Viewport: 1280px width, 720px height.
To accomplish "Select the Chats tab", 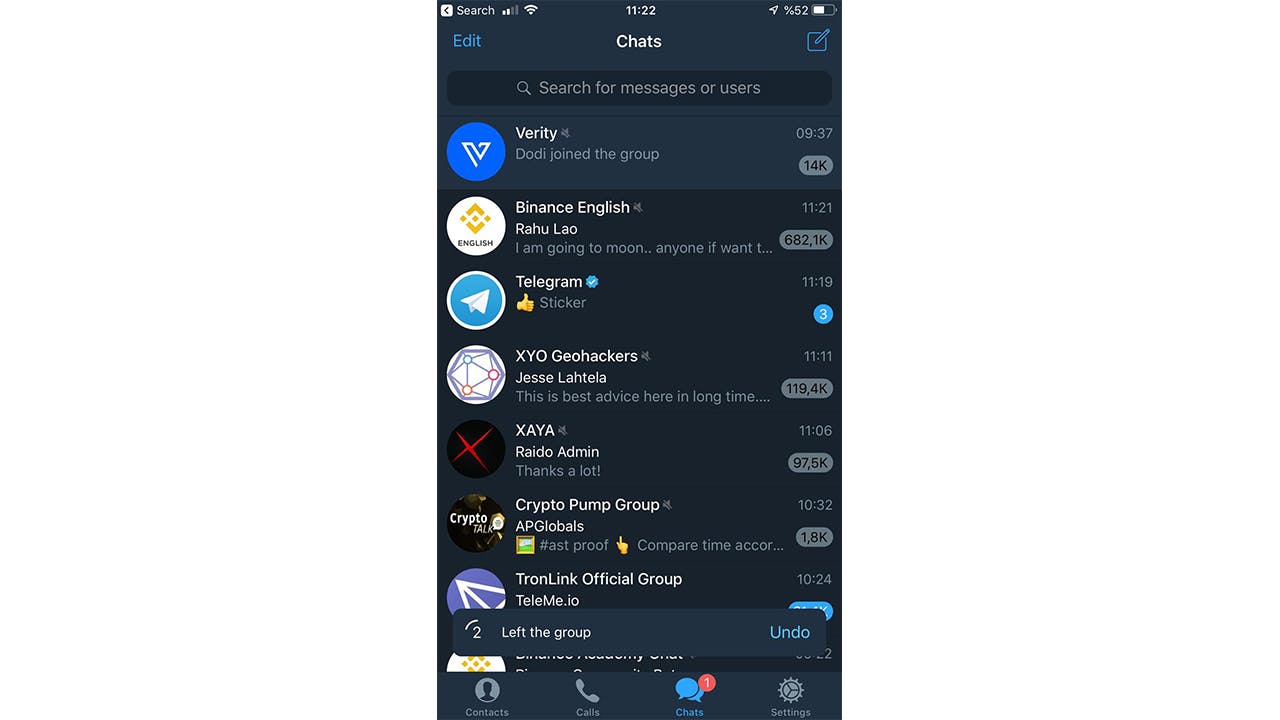I will tap(689, 697).
